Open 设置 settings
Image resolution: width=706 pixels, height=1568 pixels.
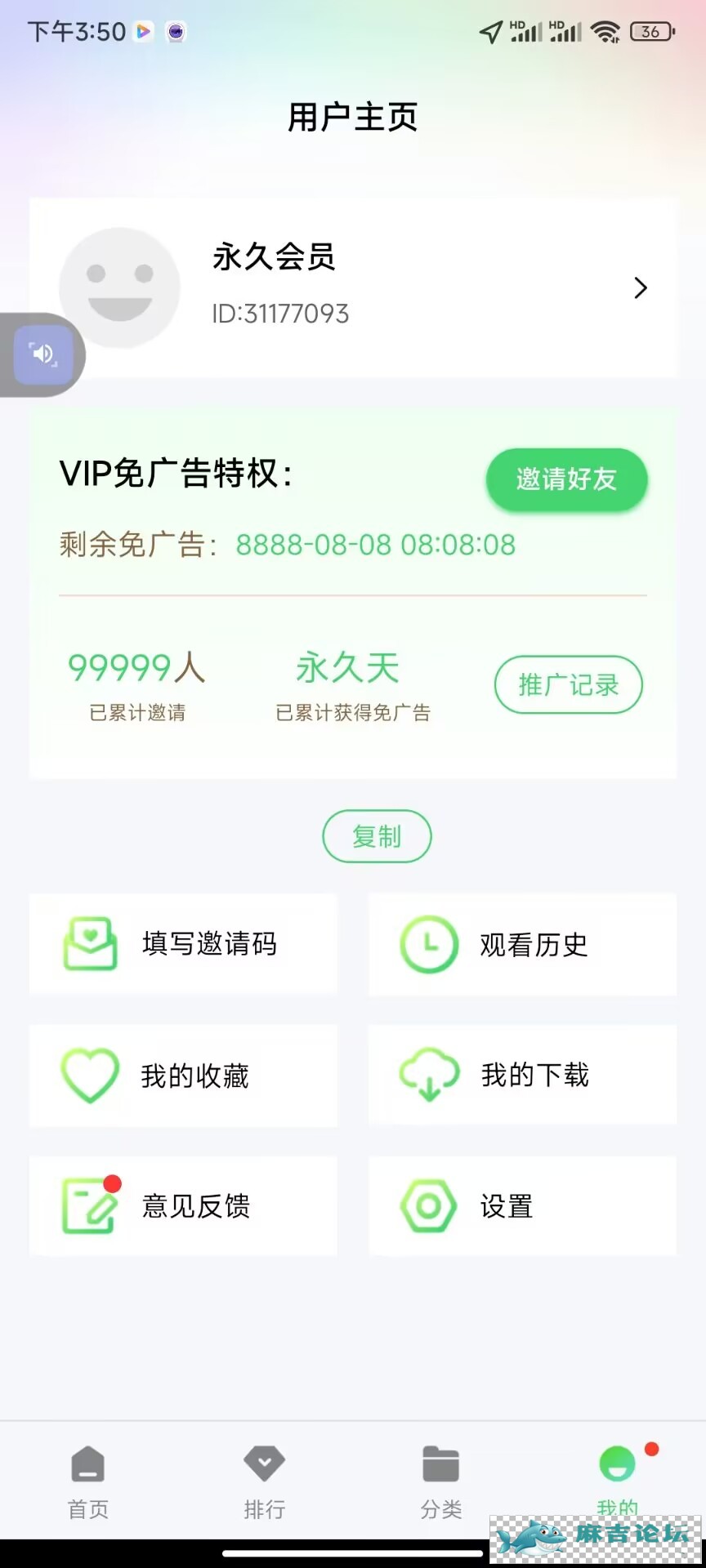coord(522,1205)
